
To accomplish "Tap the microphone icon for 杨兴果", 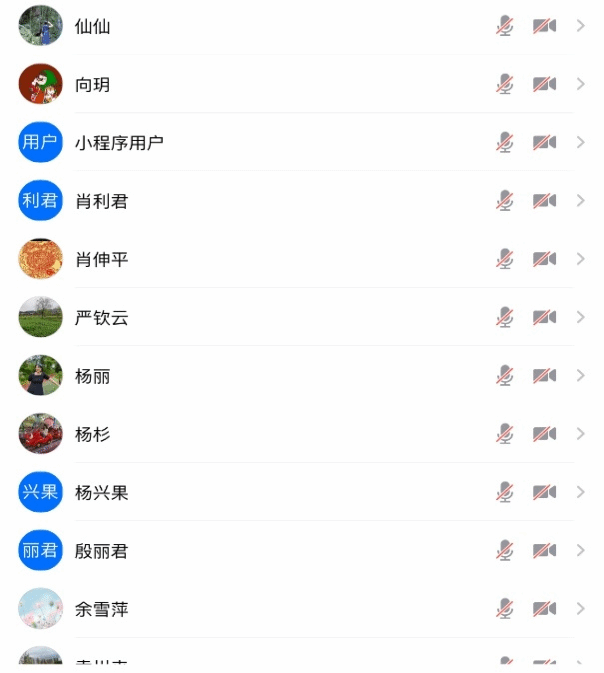I will pos(505,492).
